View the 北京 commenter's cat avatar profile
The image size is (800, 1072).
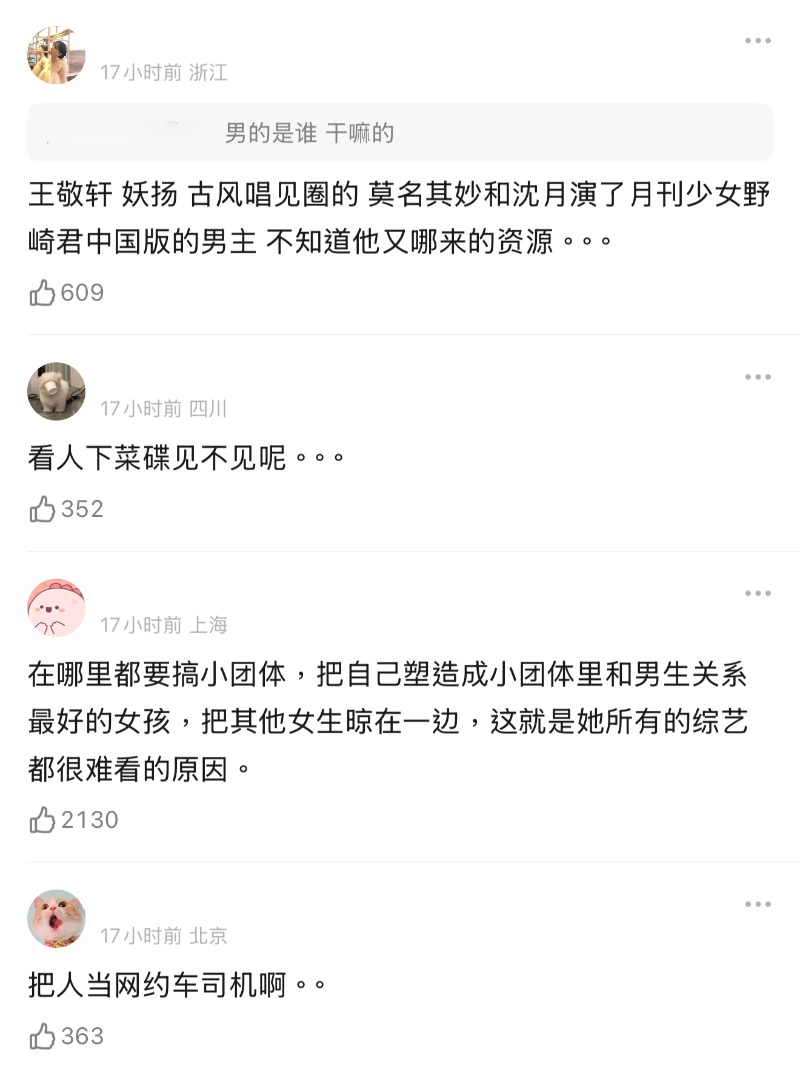pos(56,919)
